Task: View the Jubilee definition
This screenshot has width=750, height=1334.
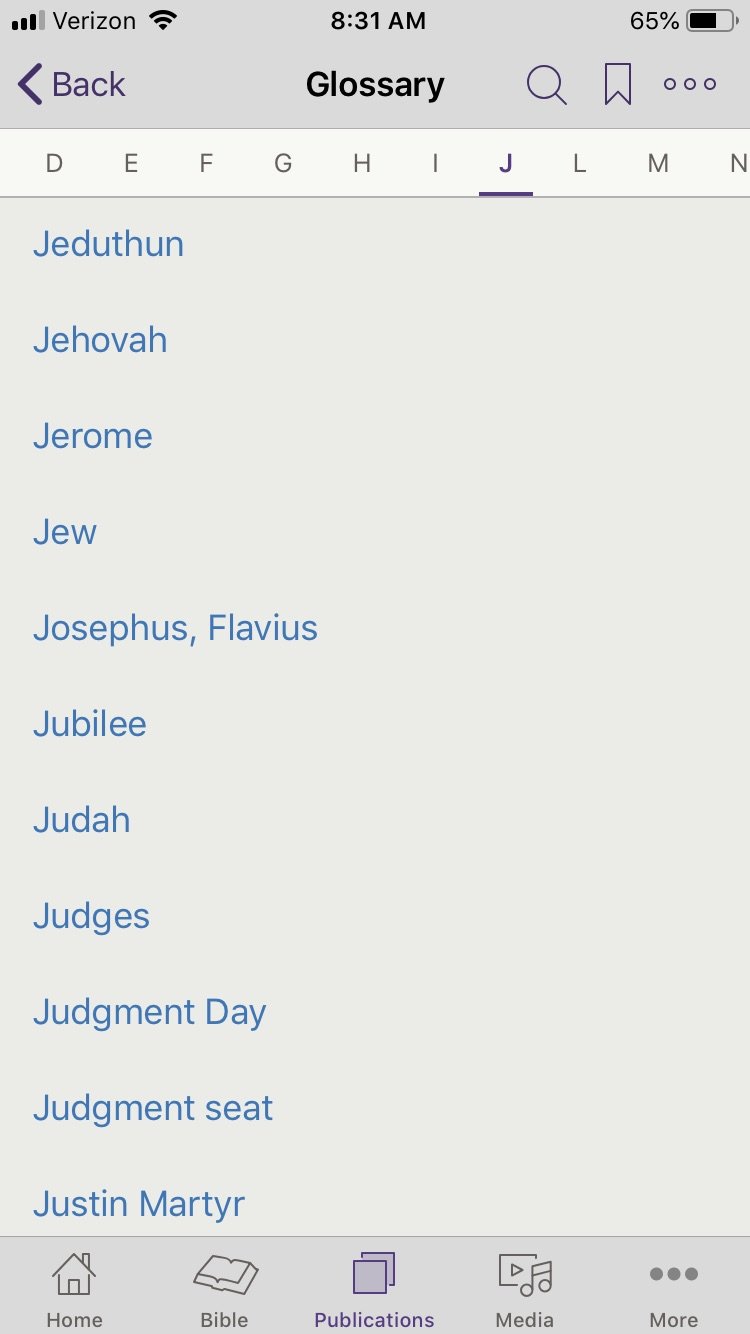Action: (x=90, y=724)
